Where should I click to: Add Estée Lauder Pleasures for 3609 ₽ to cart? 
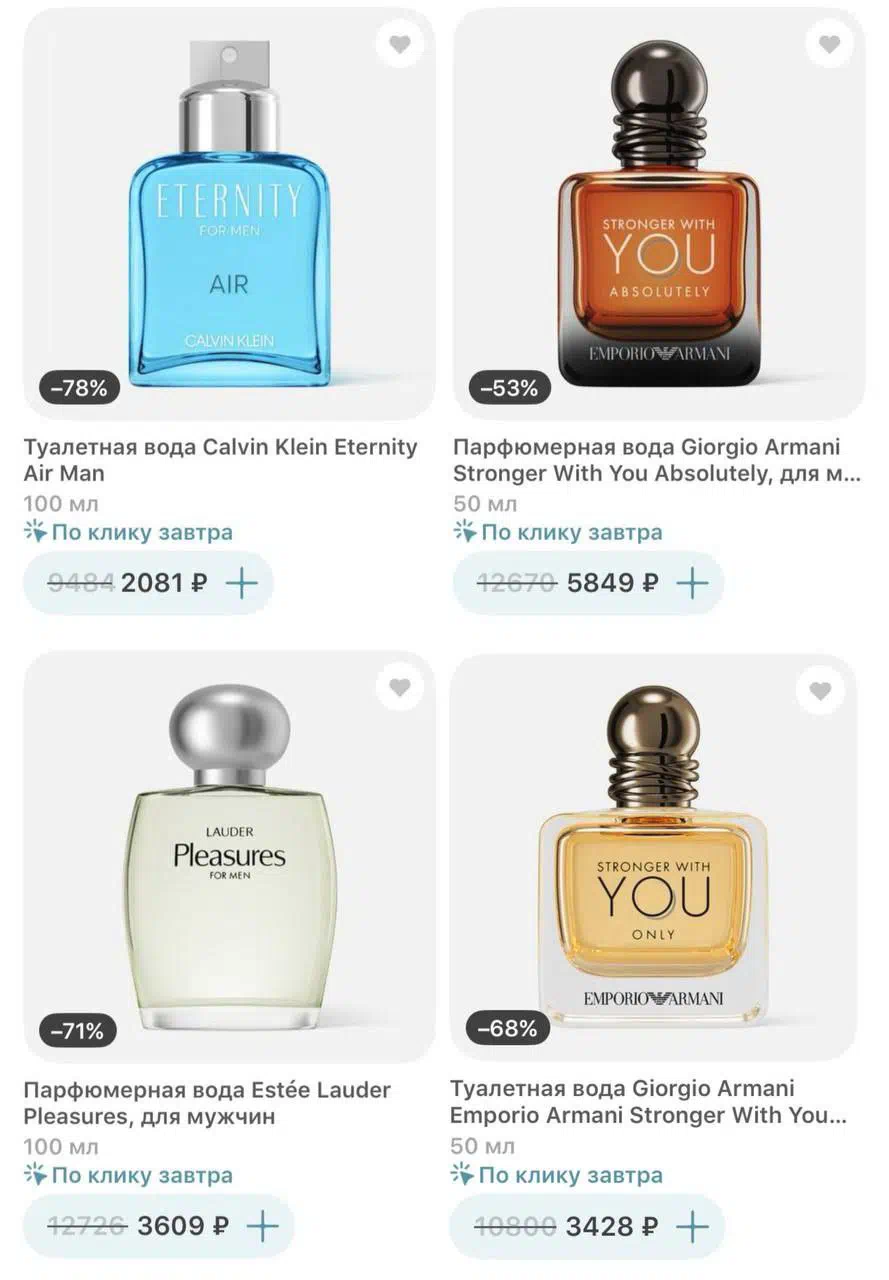point(262,1226)
